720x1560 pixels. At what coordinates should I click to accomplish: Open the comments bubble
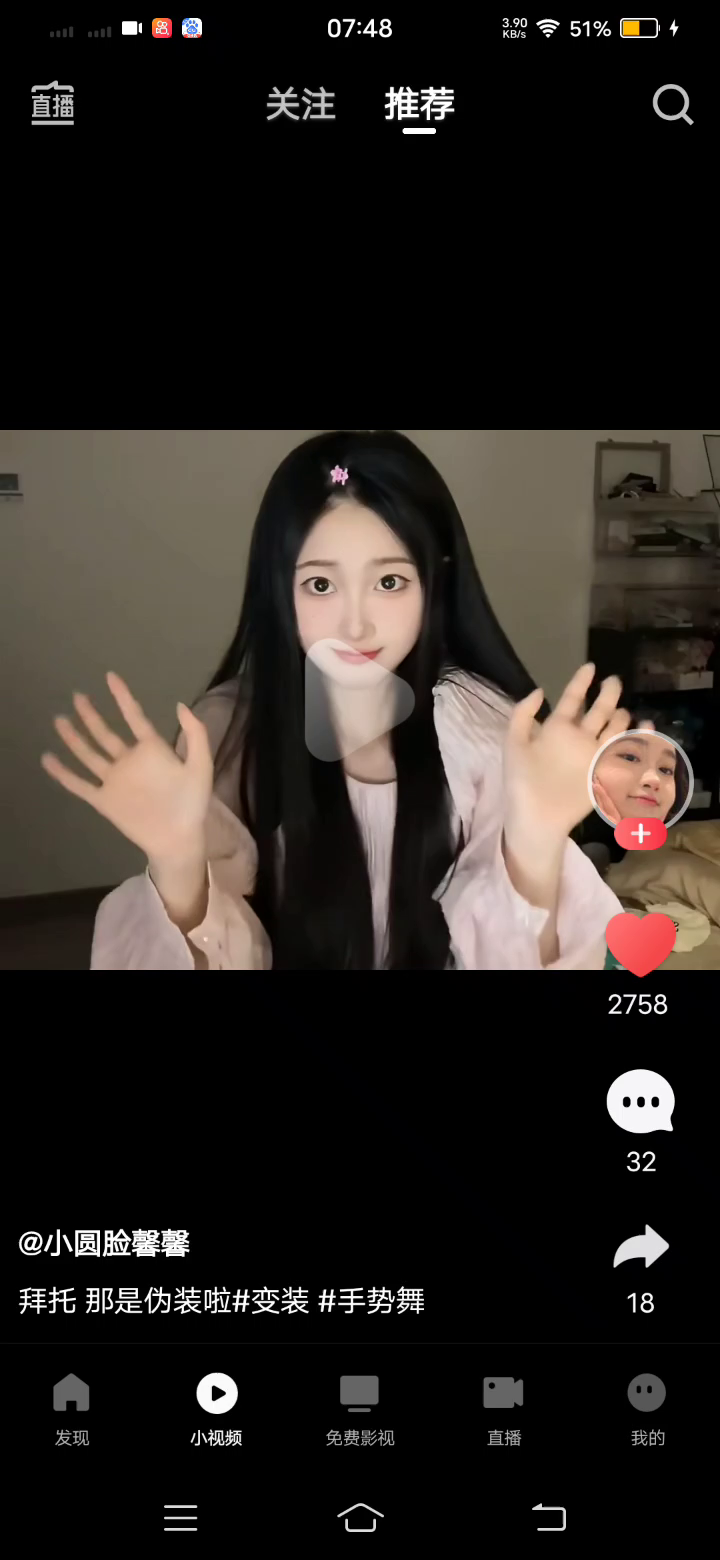(x=640, y=1102)
